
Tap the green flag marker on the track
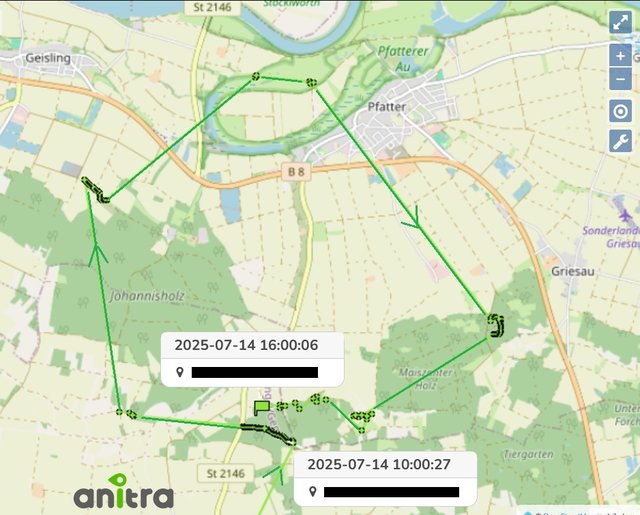coord(262,406)
